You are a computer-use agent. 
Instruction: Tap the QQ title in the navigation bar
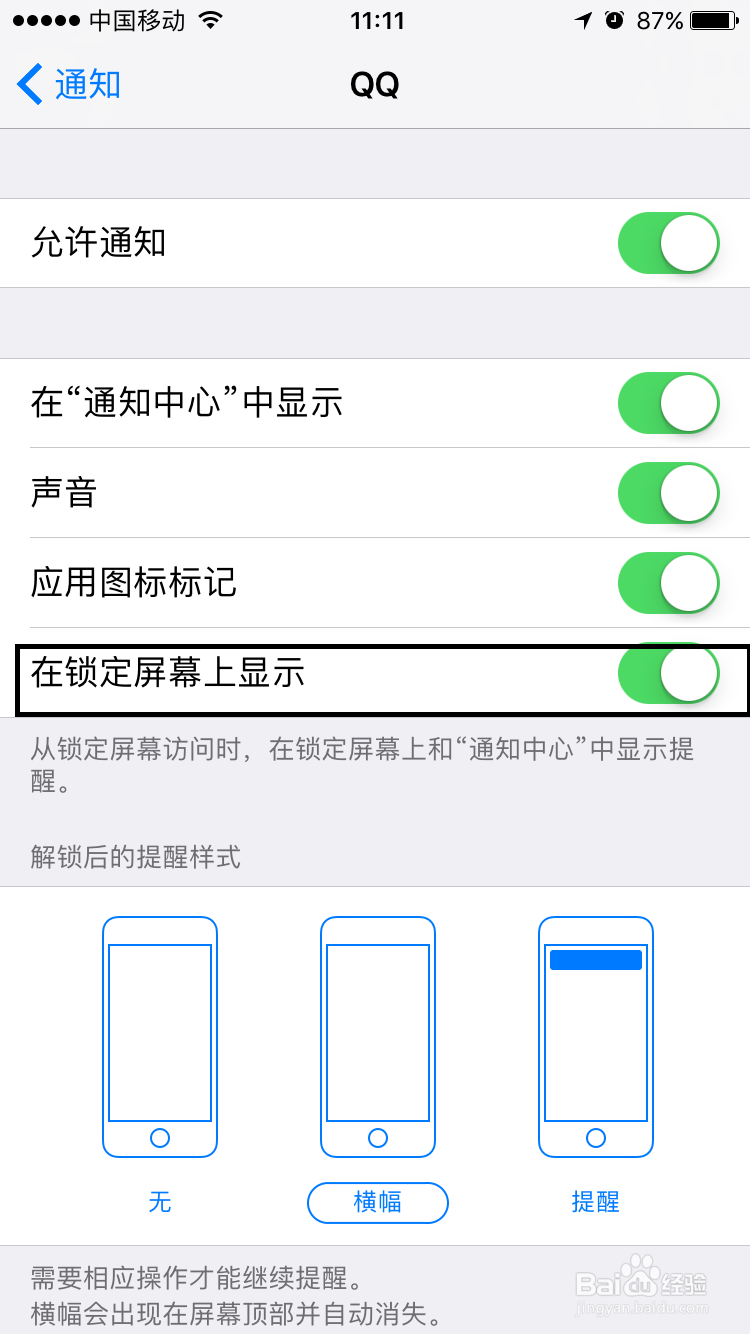(x=375, y=85)
